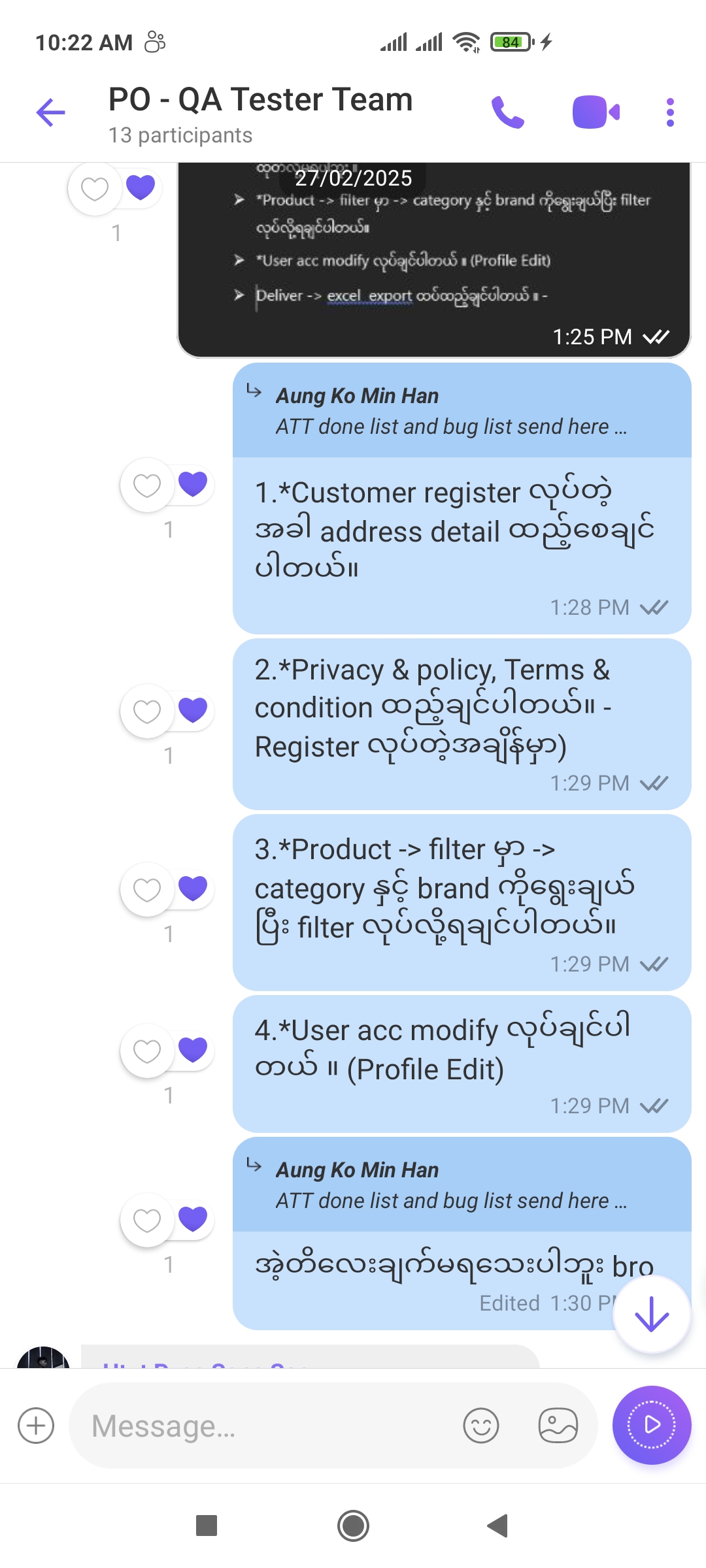Open the gallery image picker
Viewport: 706px width, 1568px height.
[558, 1426]
